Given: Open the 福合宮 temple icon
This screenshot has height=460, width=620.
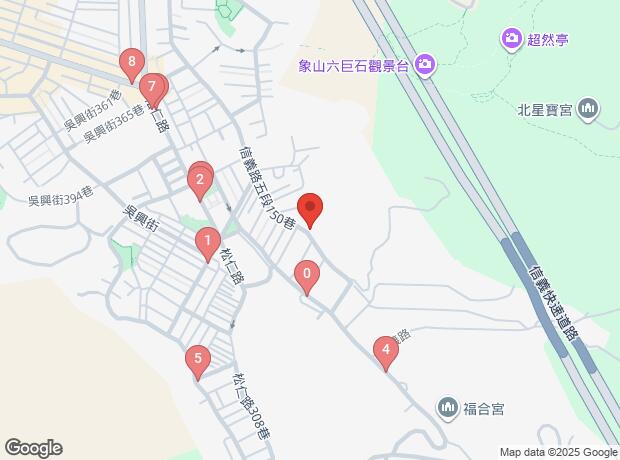Looking at the screenshot, I should point(447,407).
